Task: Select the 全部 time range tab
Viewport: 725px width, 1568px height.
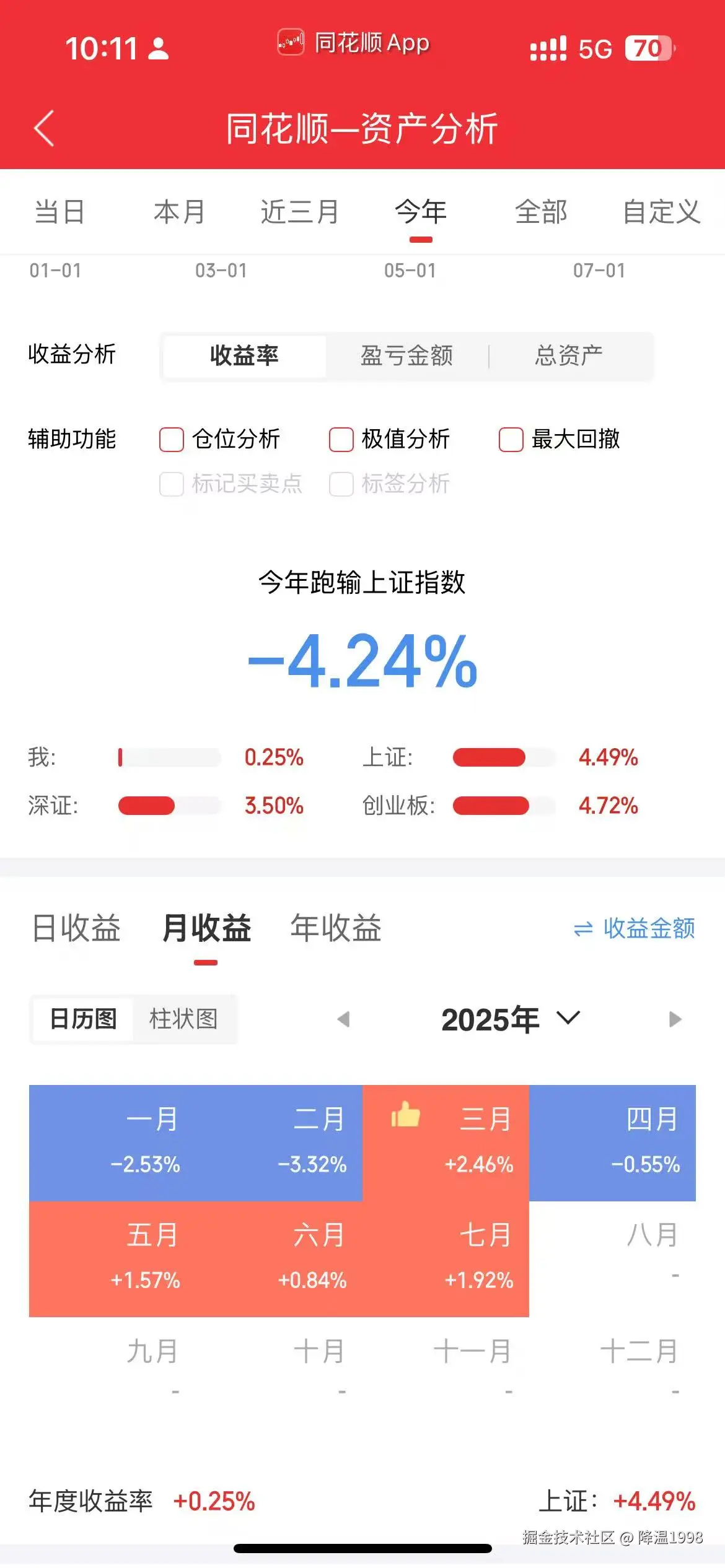Action: (541, 212)
